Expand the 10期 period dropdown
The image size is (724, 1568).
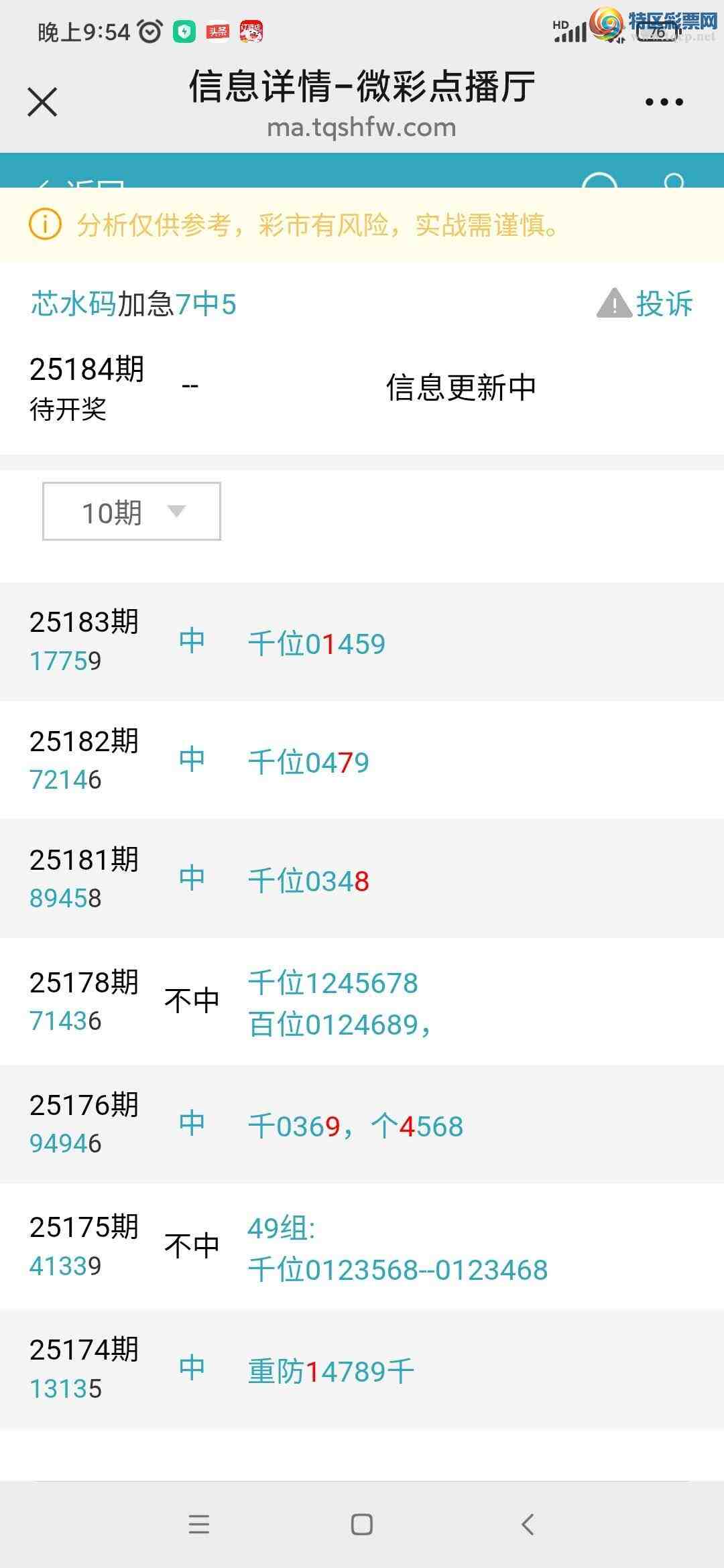click(x=131, y=511)
